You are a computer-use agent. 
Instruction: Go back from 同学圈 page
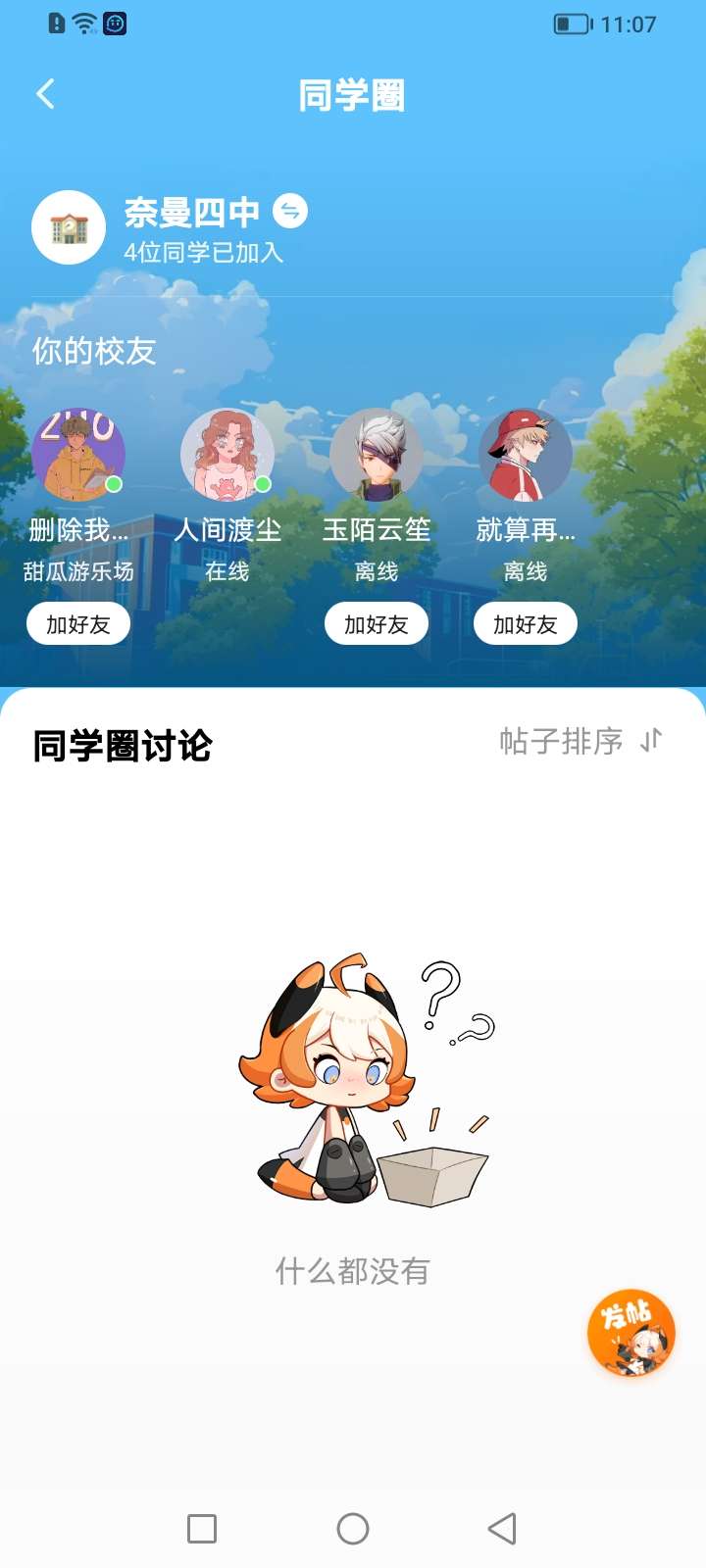pos(45,94)
